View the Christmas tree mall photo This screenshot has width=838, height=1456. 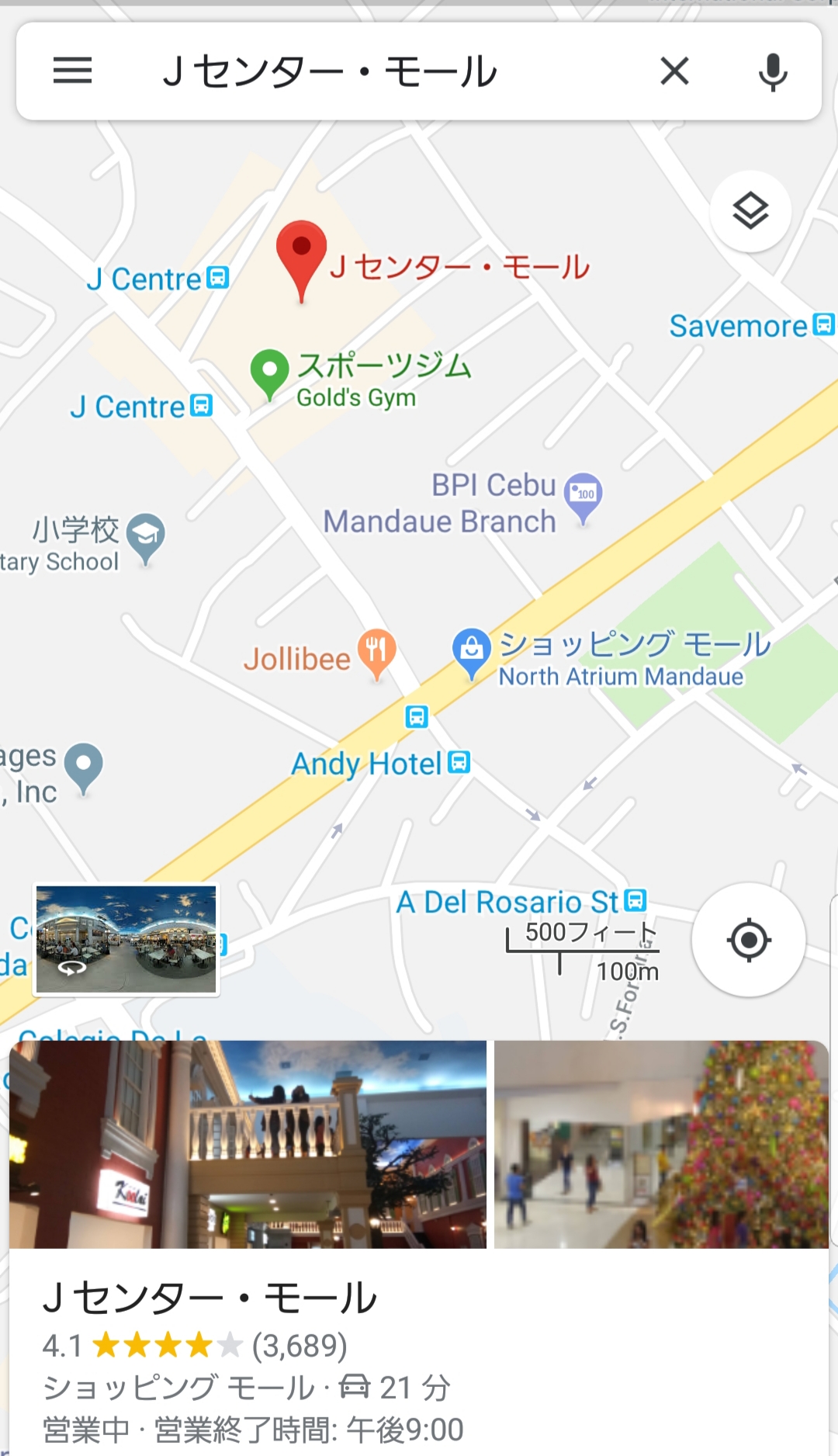tap(663, 1146)
